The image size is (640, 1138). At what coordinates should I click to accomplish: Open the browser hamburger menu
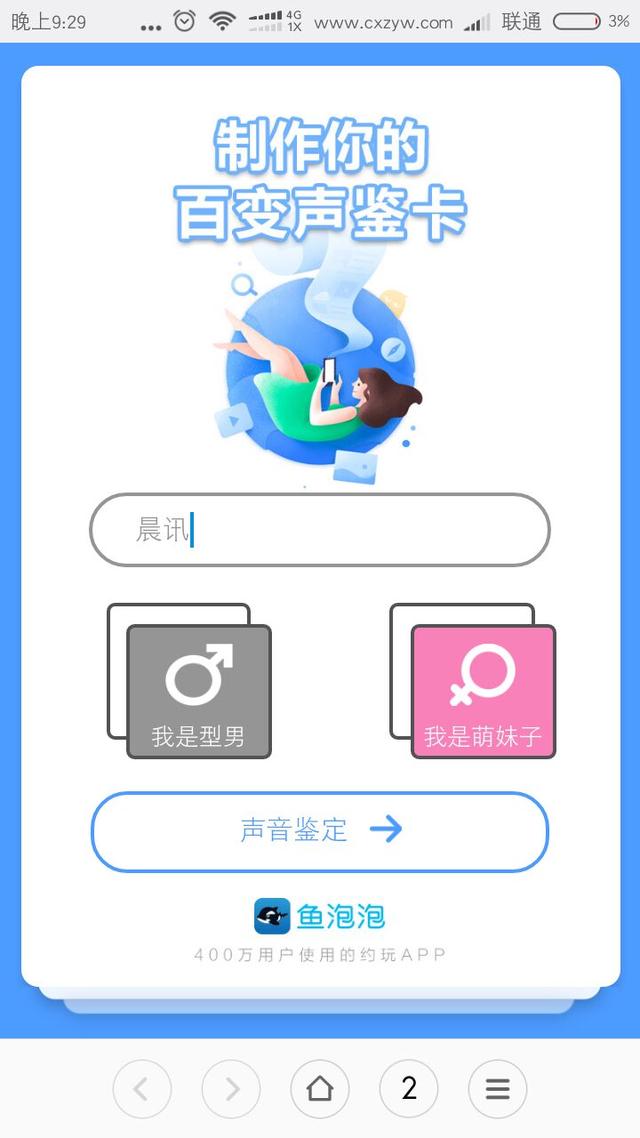click(497, 1089)
